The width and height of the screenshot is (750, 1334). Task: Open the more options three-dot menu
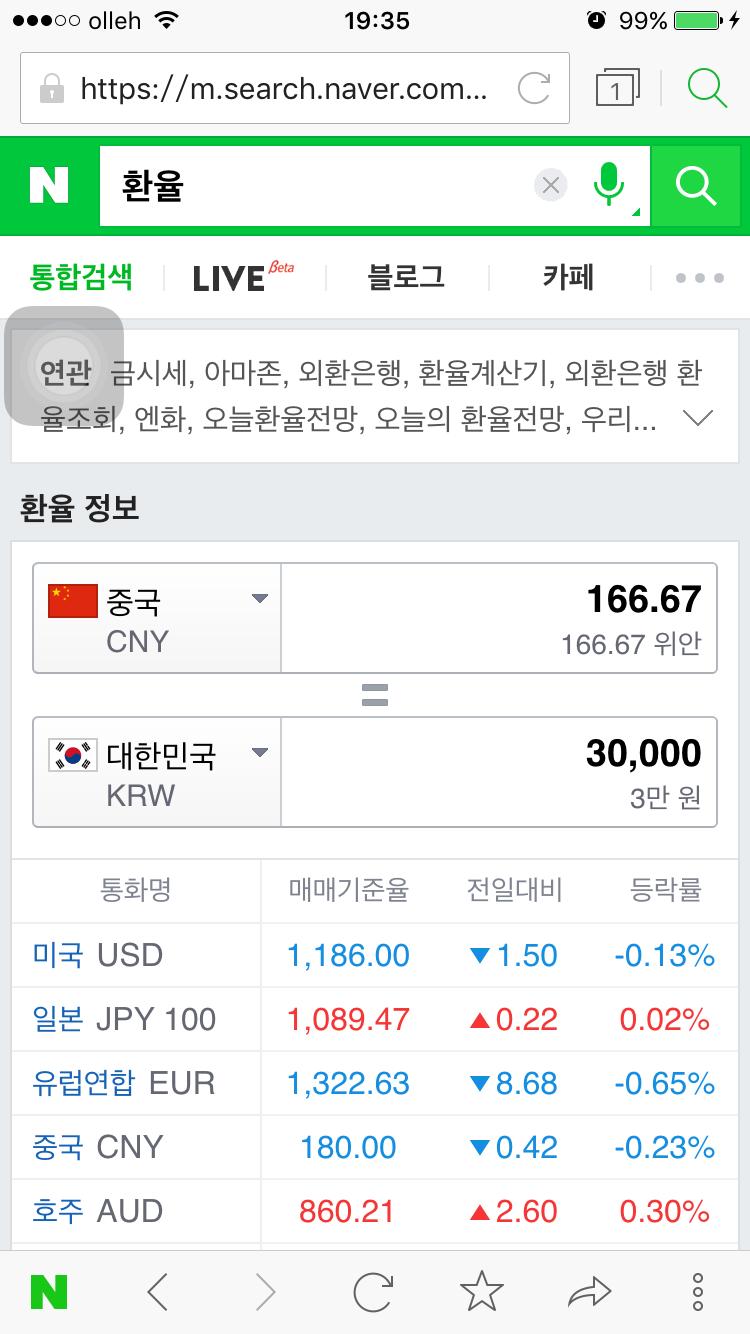point(697,1291)
